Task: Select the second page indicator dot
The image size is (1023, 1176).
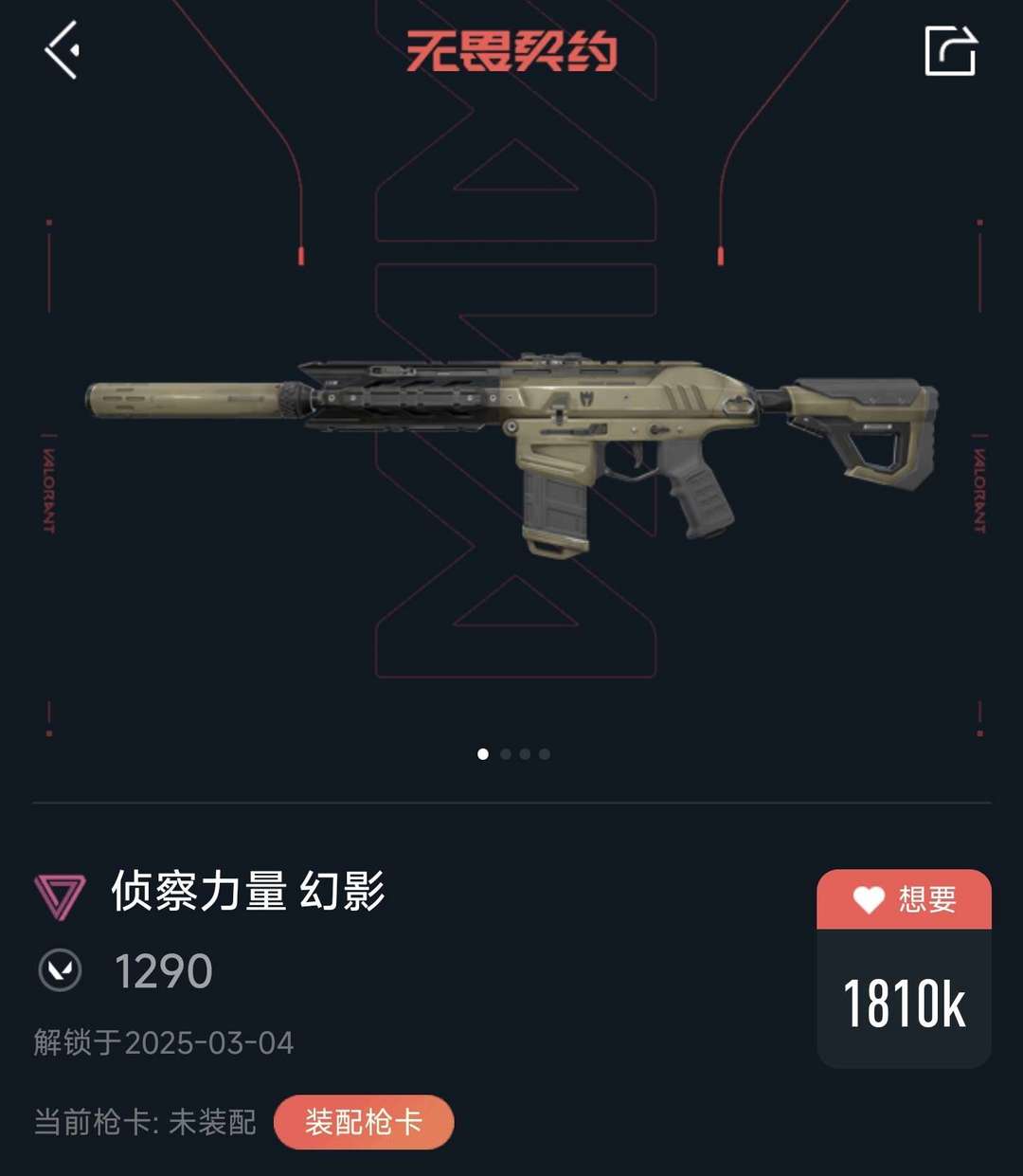Action: pyautogui.click(x=506, y=754)
